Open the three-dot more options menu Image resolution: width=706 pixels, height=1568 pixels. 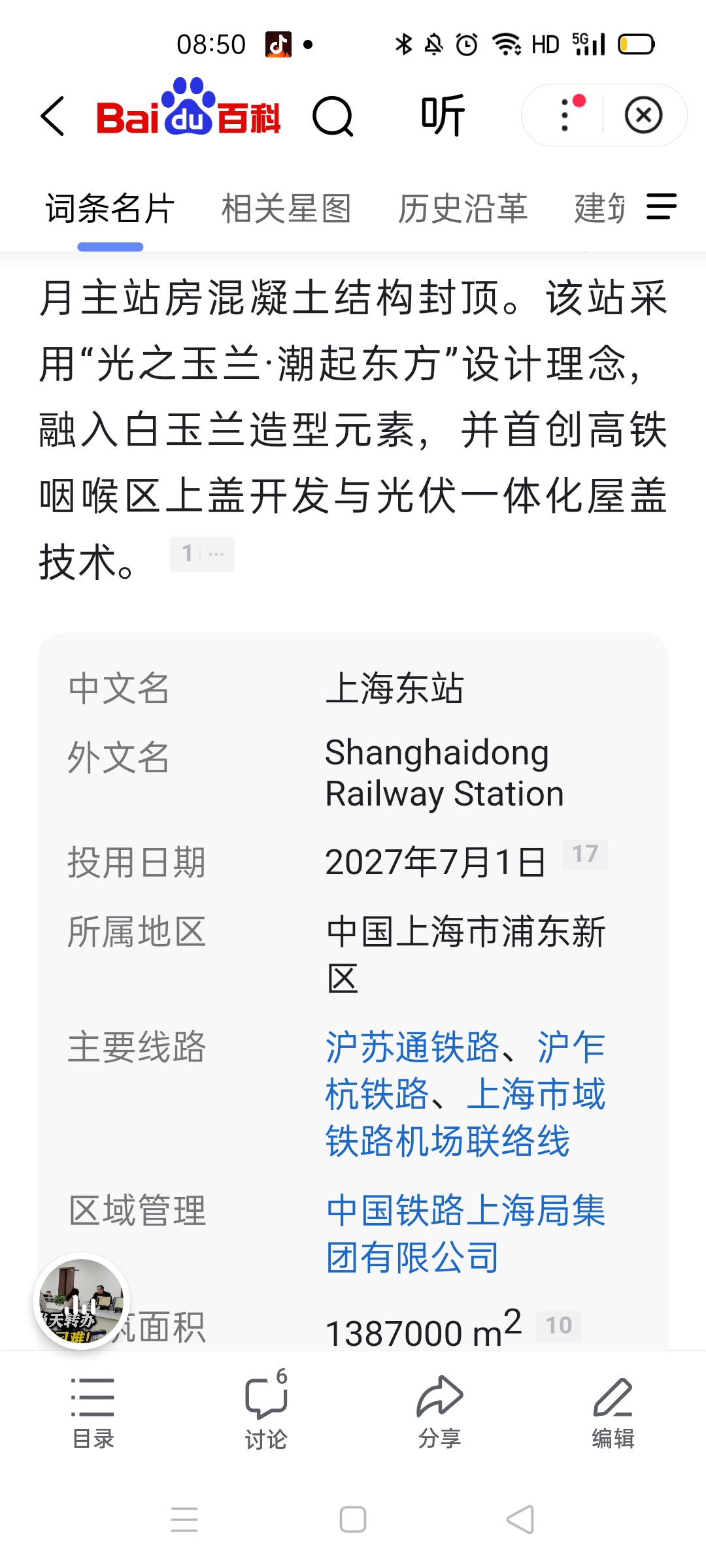[x=566, y=115]
